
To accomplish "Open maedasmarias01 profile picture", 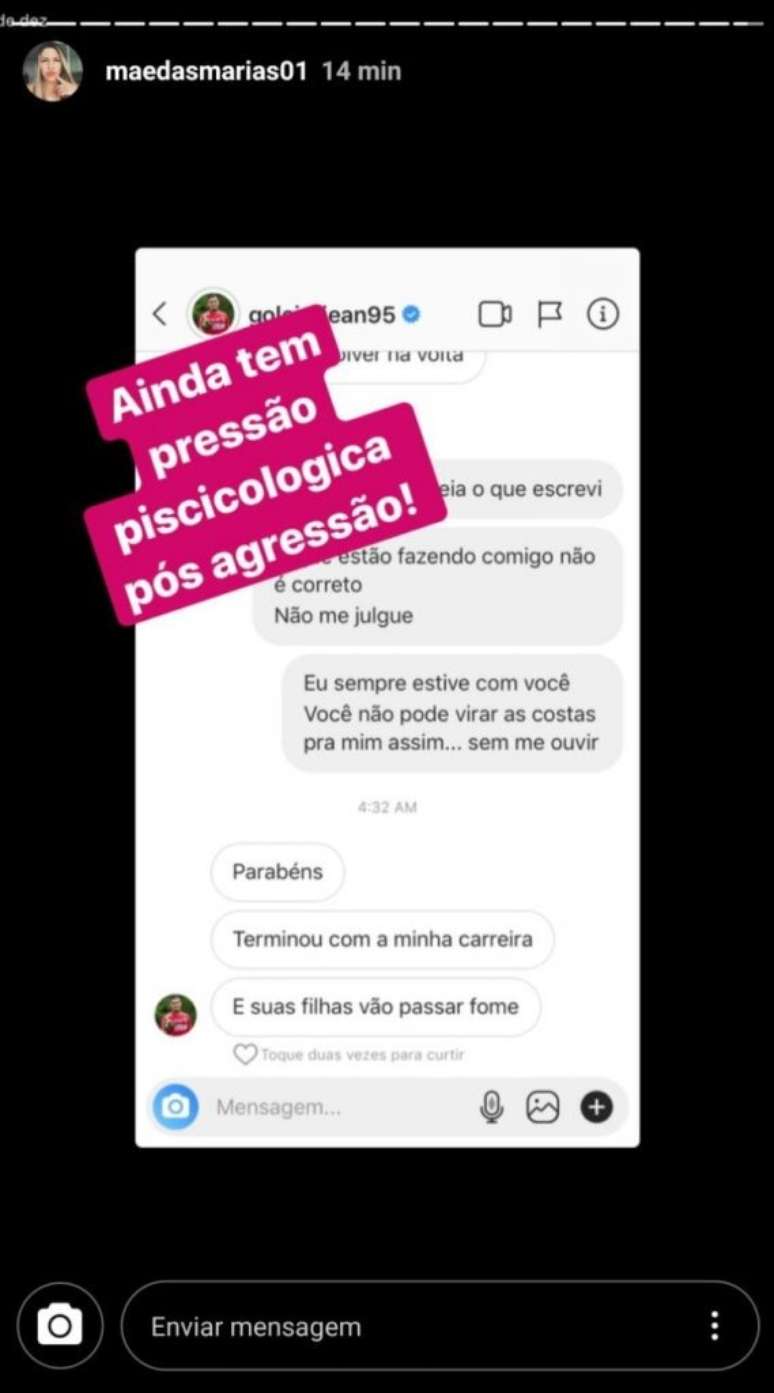I will pyautogui.click(x=52, y=72).
